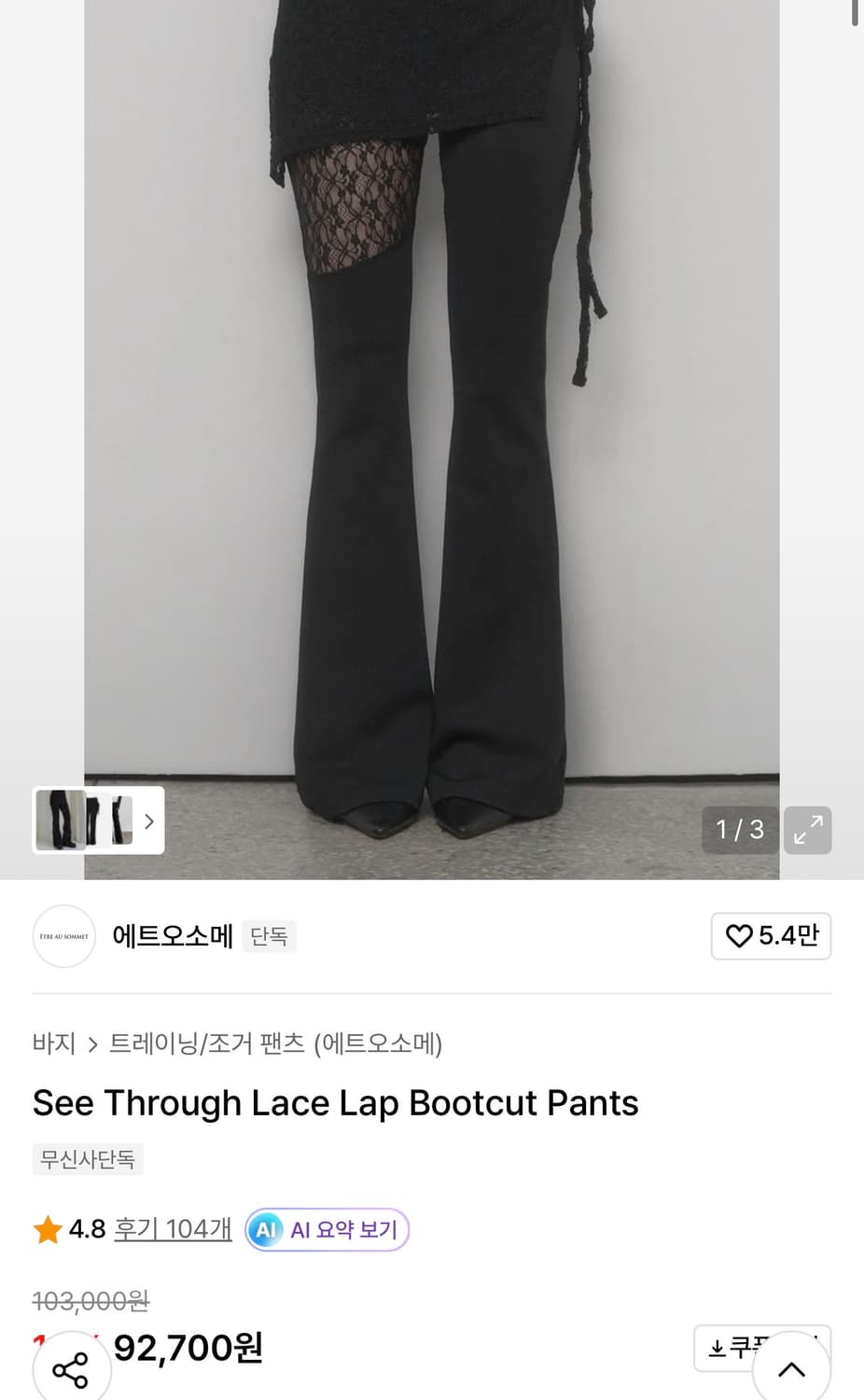Viewport: 864px width, 1400px height.
Task: Tap the share icon at bottom left
Action: tap(70, 1370)
